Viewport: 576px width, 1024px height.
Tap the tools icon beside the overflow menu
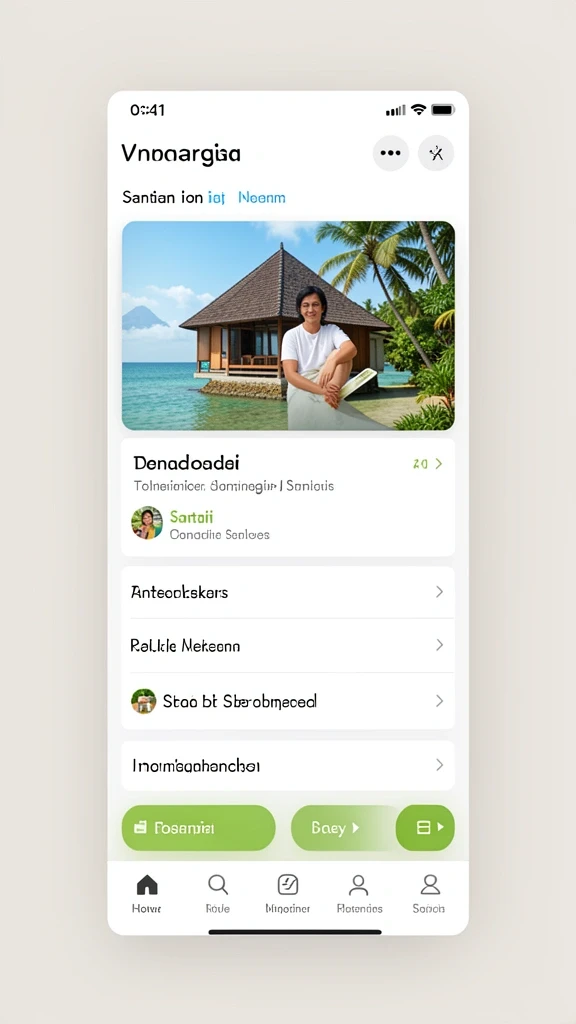[x=436, y=153]
